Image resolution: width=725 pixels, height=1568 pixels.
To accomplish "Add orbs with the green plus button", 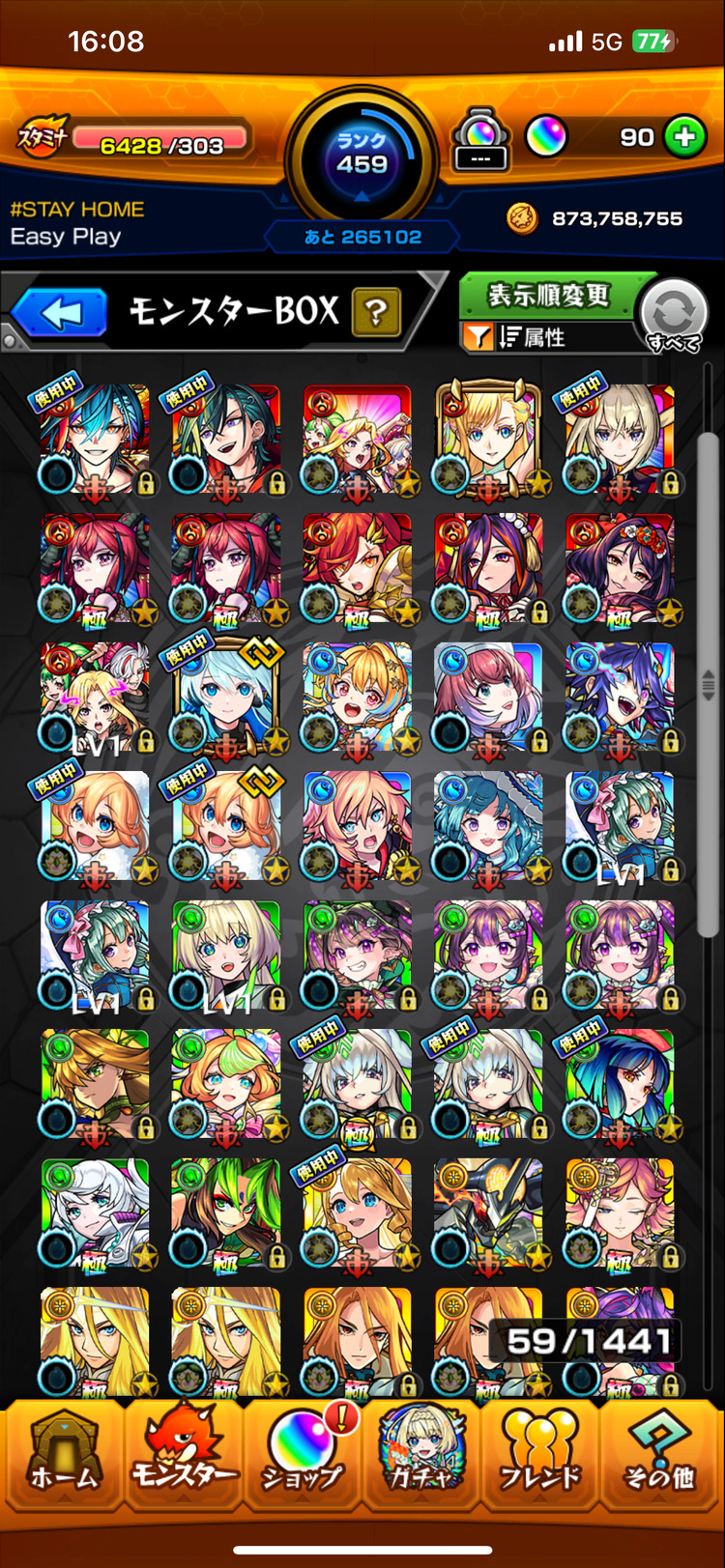I will (x=684, y=137).
